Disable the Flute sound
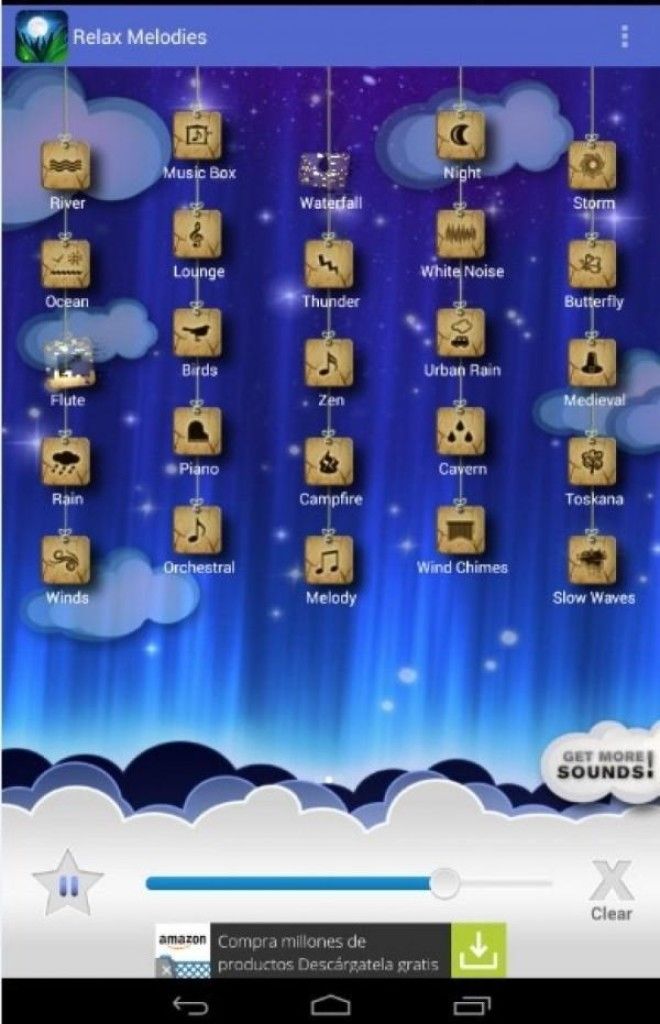660x1024 pixels. click(x=68, y=363)
